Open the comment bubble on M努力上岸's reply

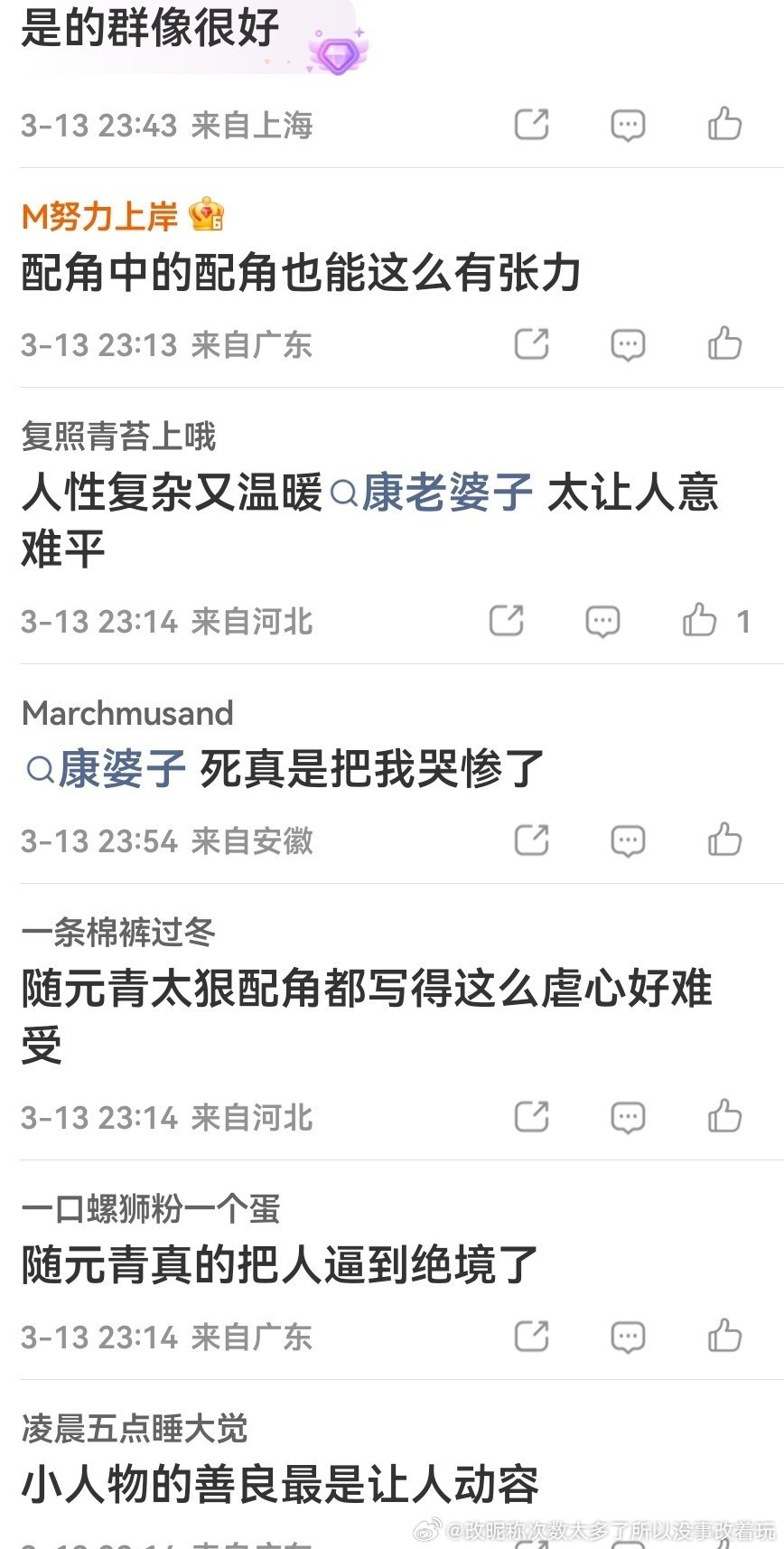[x=627, y=344]
